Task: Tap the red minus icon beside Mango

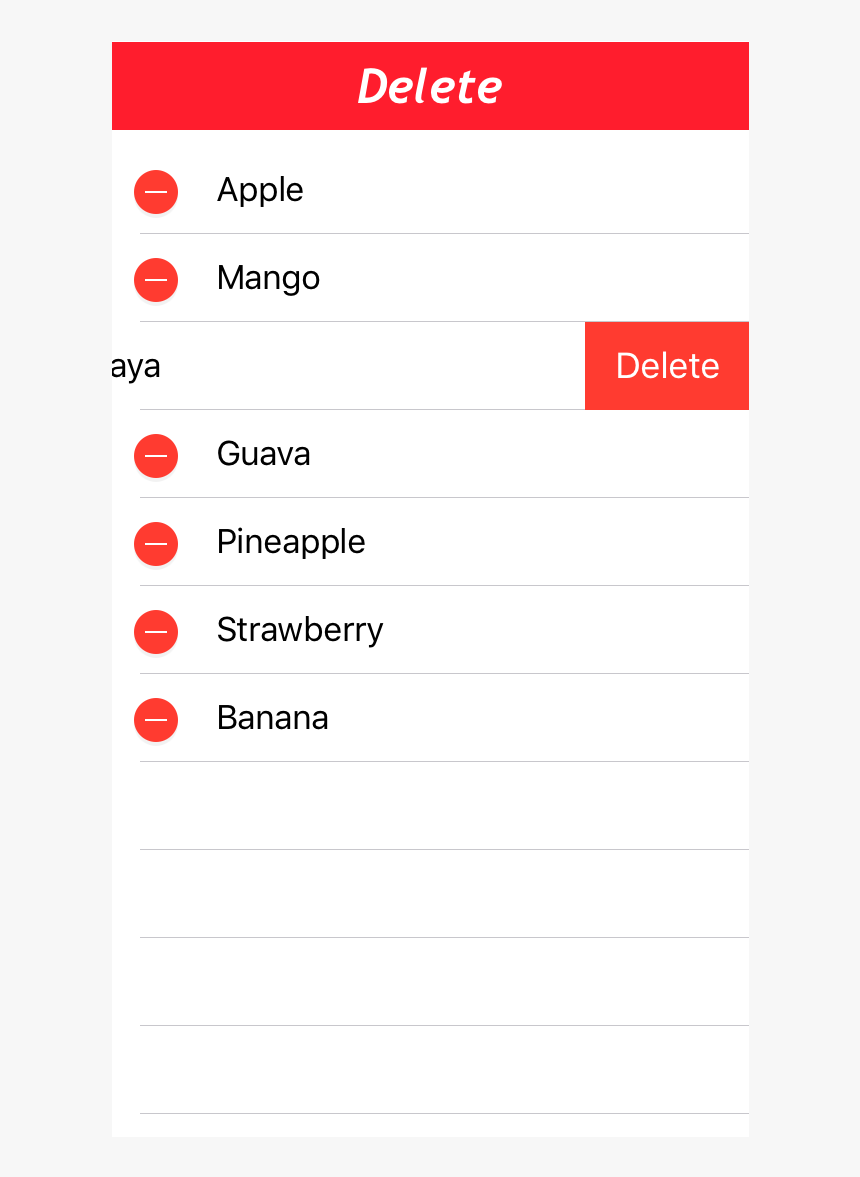Action: click(x=156, y=279)
